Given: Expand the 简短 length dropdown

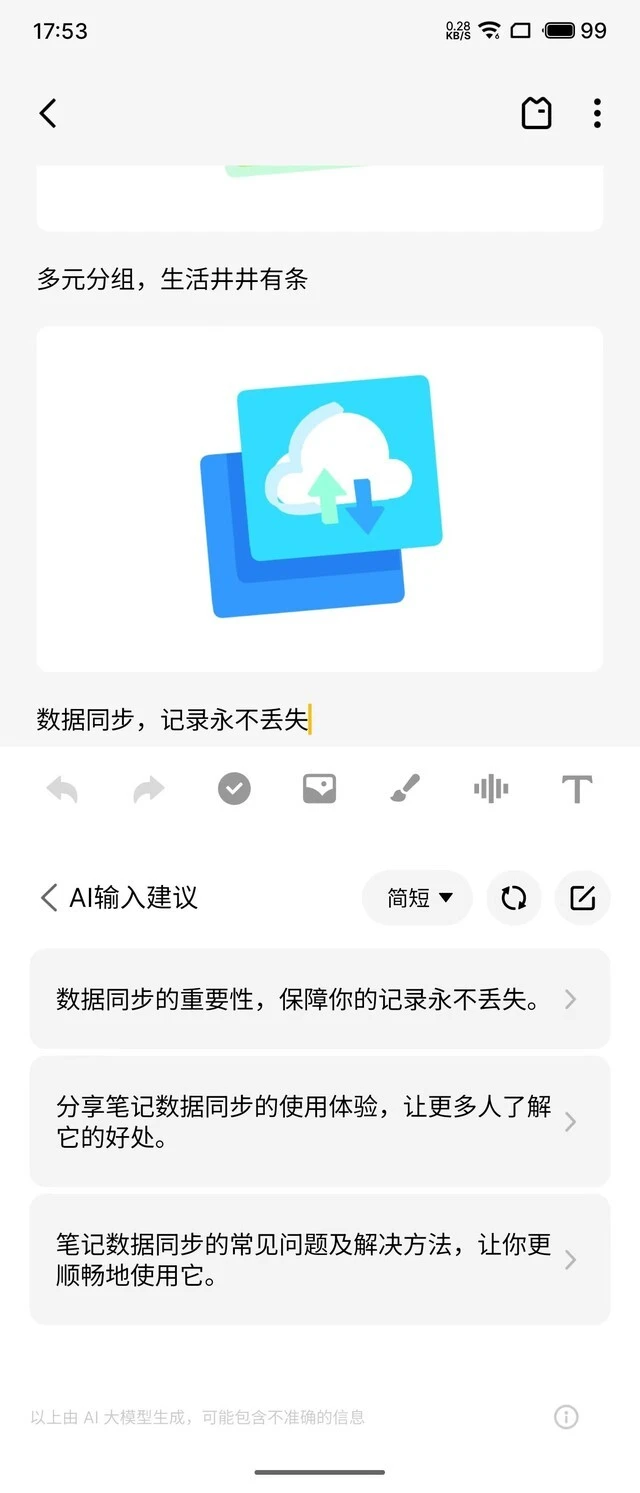Looking at the screenshot, I should click(418, 898).
